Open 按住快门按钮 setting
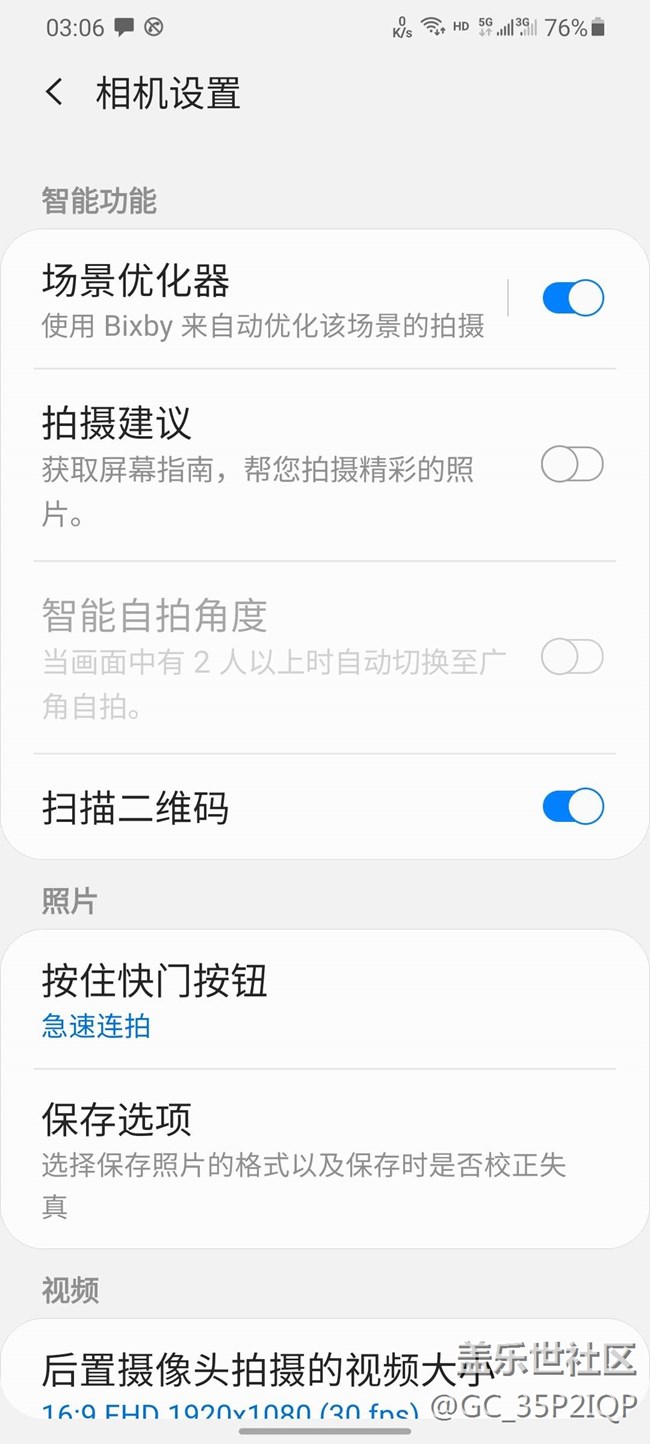This screenshot has width=650, height=1444. pyautogui.click(x=325, y=999)
